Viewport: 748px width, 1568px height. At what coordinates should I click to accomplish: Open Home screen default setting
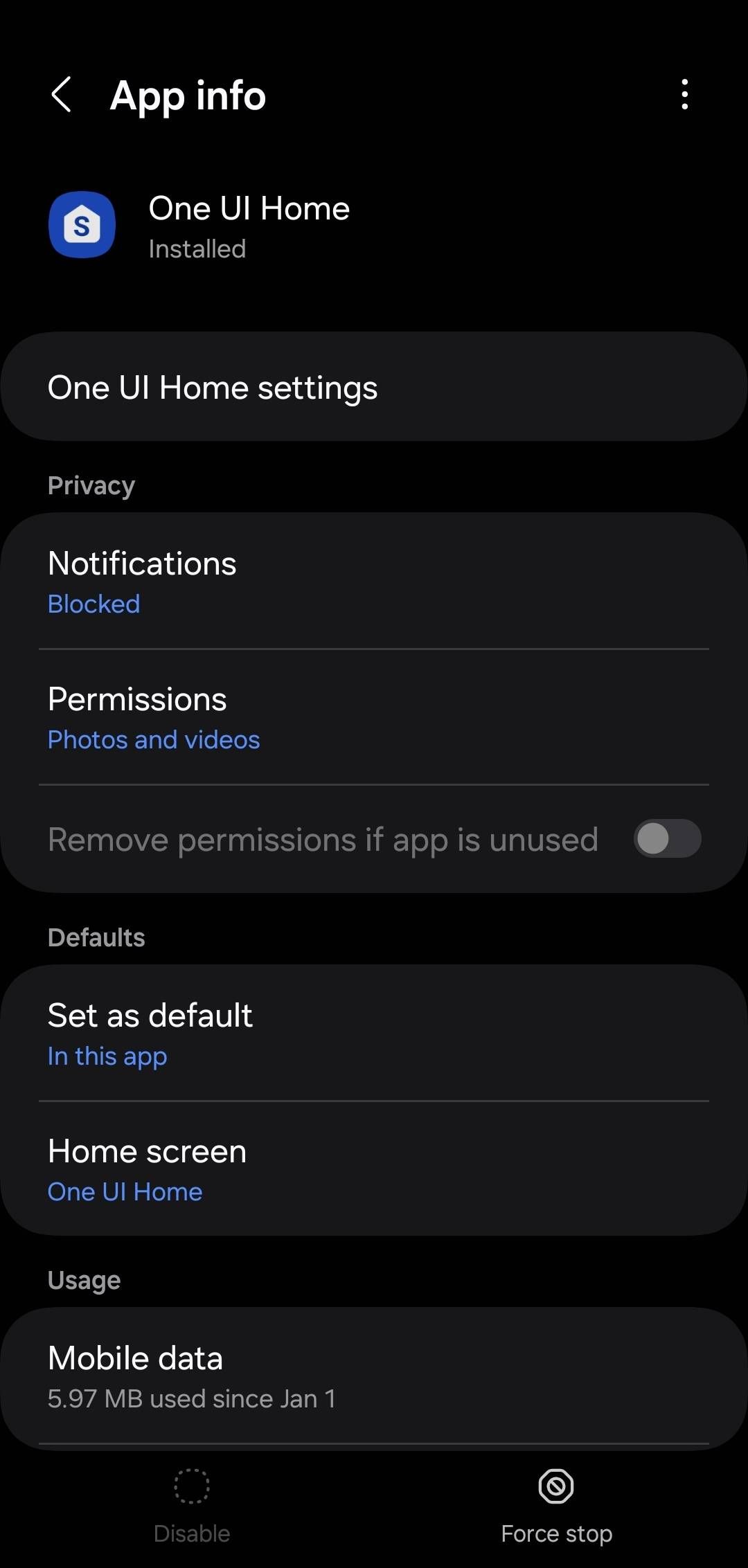point(374,1169)
